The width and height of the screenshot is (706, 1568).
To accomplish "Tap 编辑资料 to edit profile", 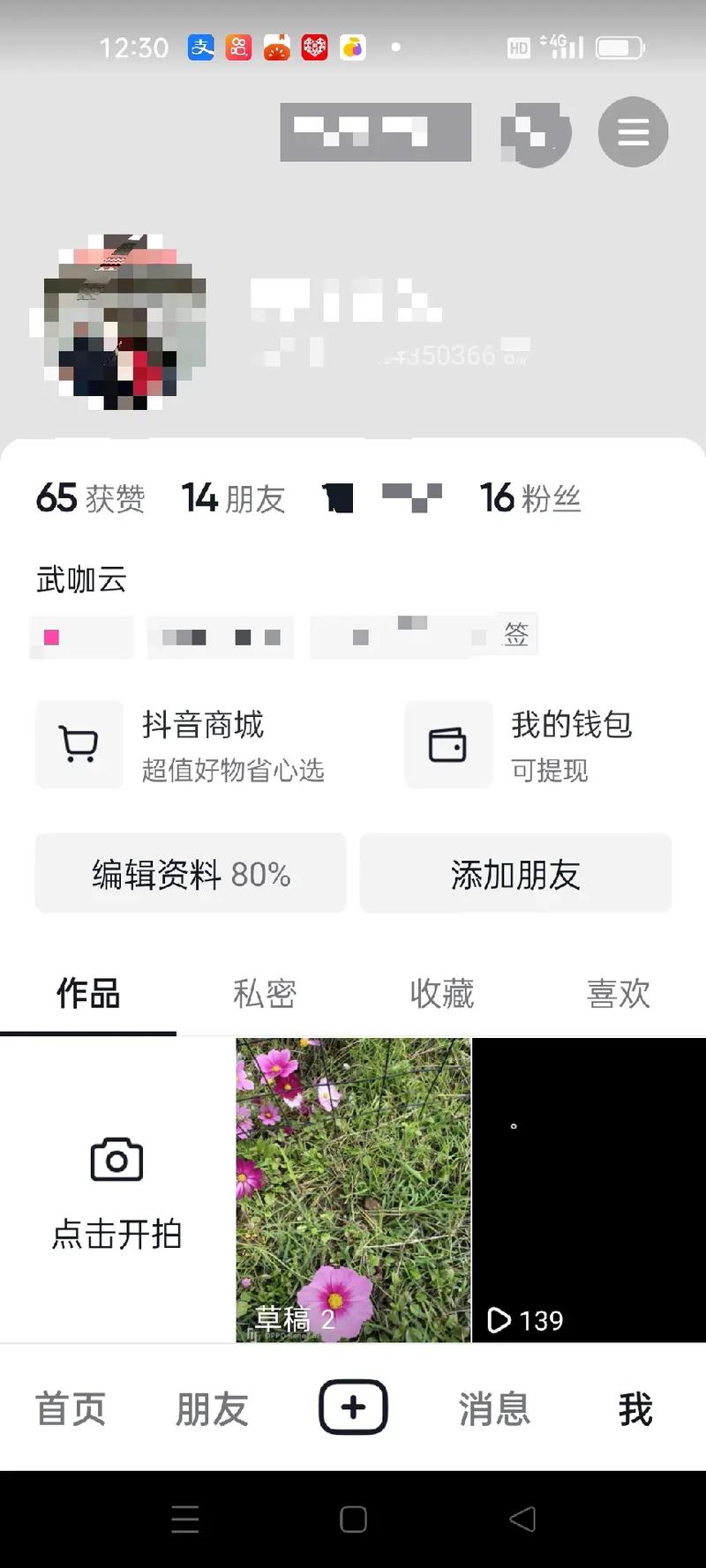I will click(190, 873).
